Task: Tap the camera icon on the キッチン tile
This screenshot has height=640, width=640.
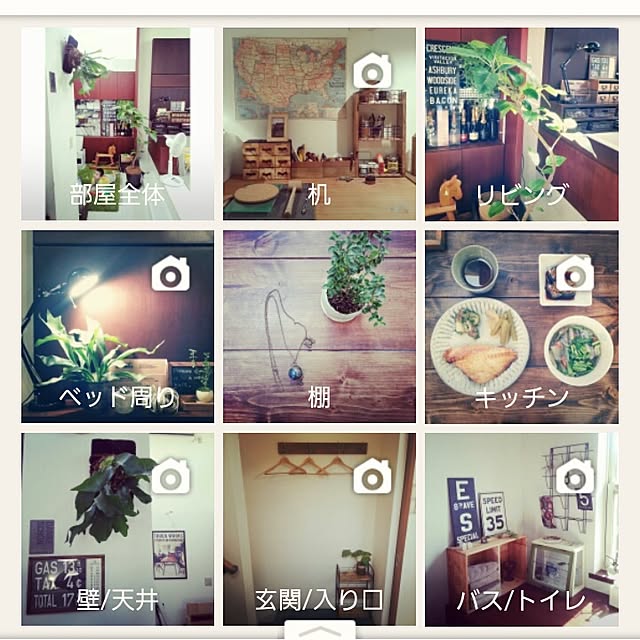Action: (x=574, y=273)
